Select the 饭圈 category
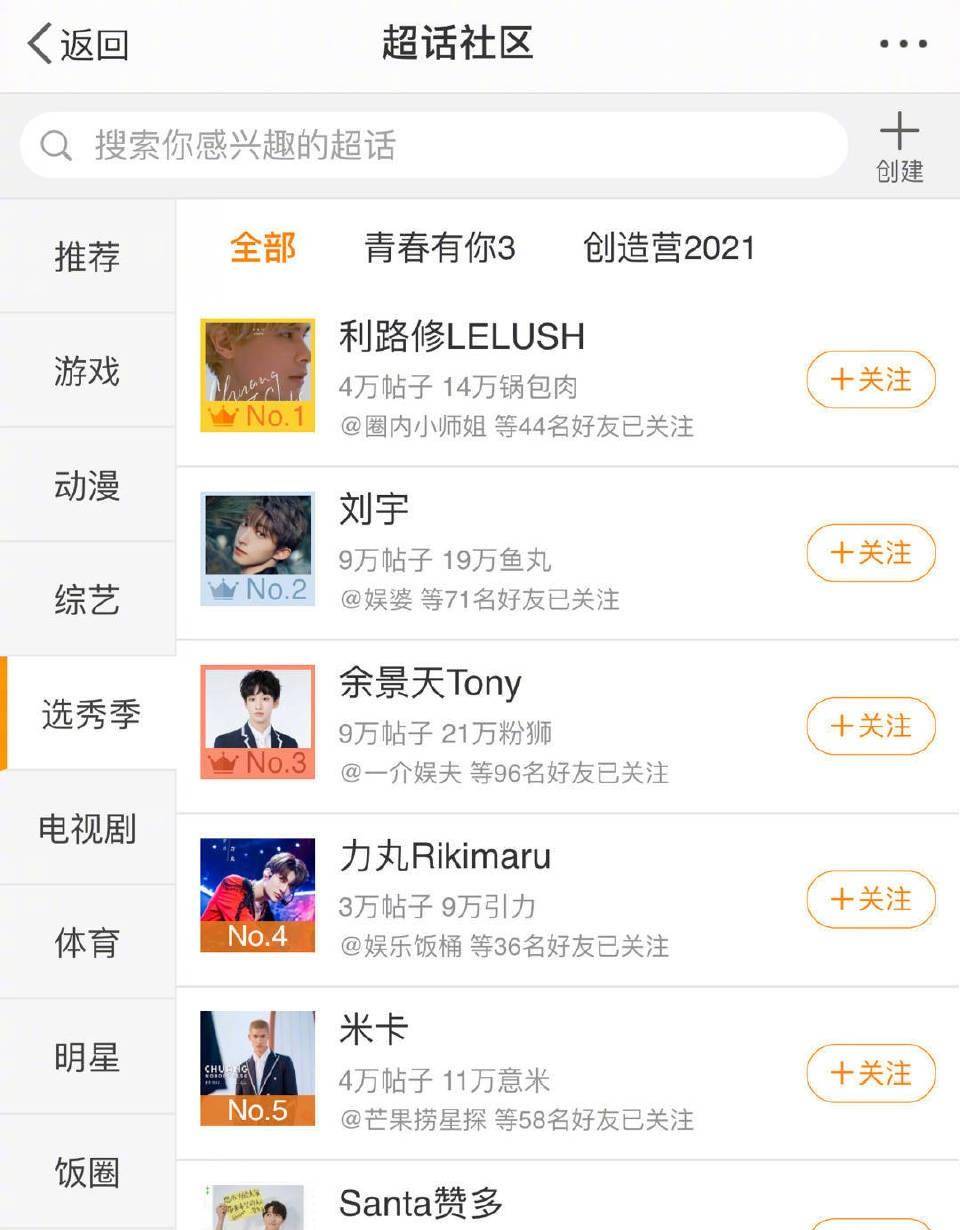Screen dimensions: 960x1230 click(x=87, y=1172)
